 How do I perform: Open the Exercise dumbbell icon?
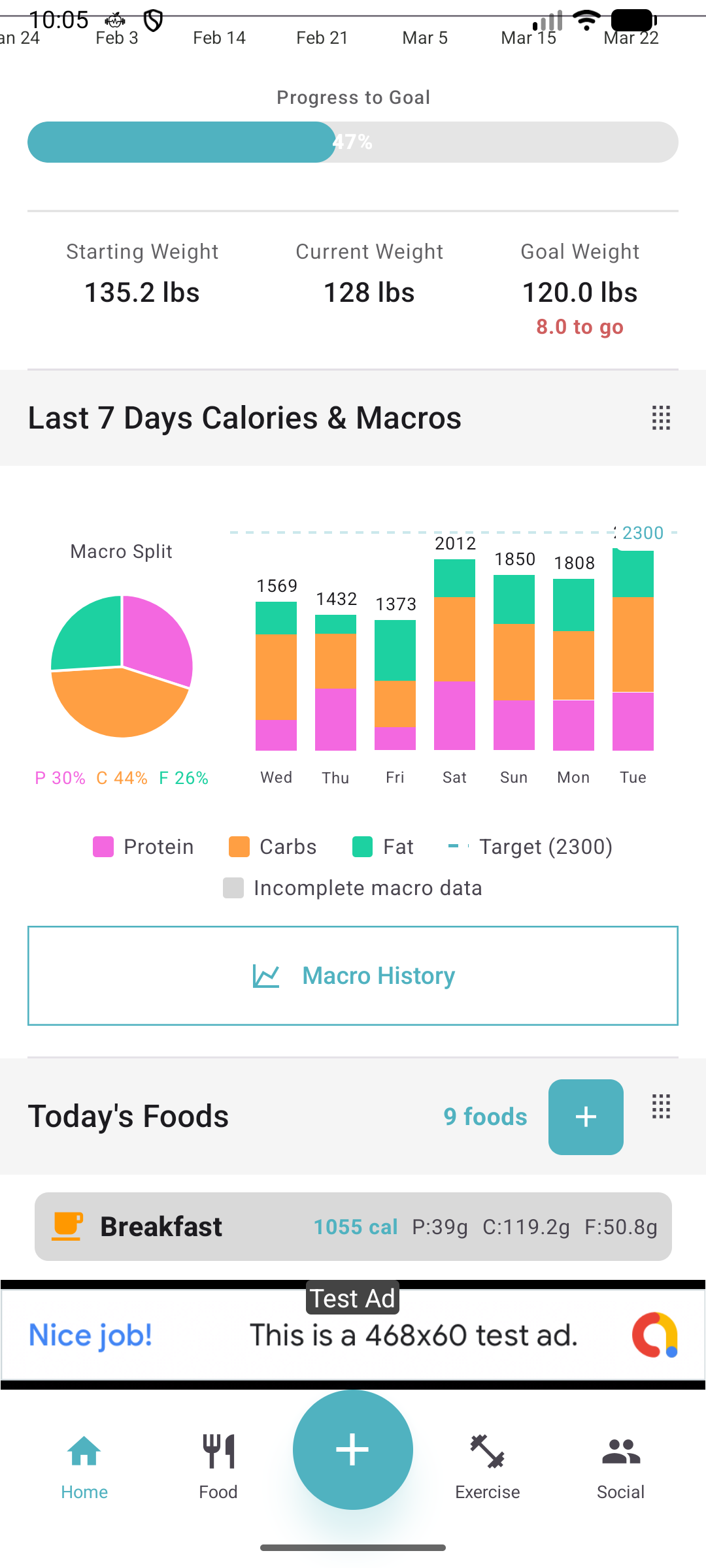point(488,1451)
